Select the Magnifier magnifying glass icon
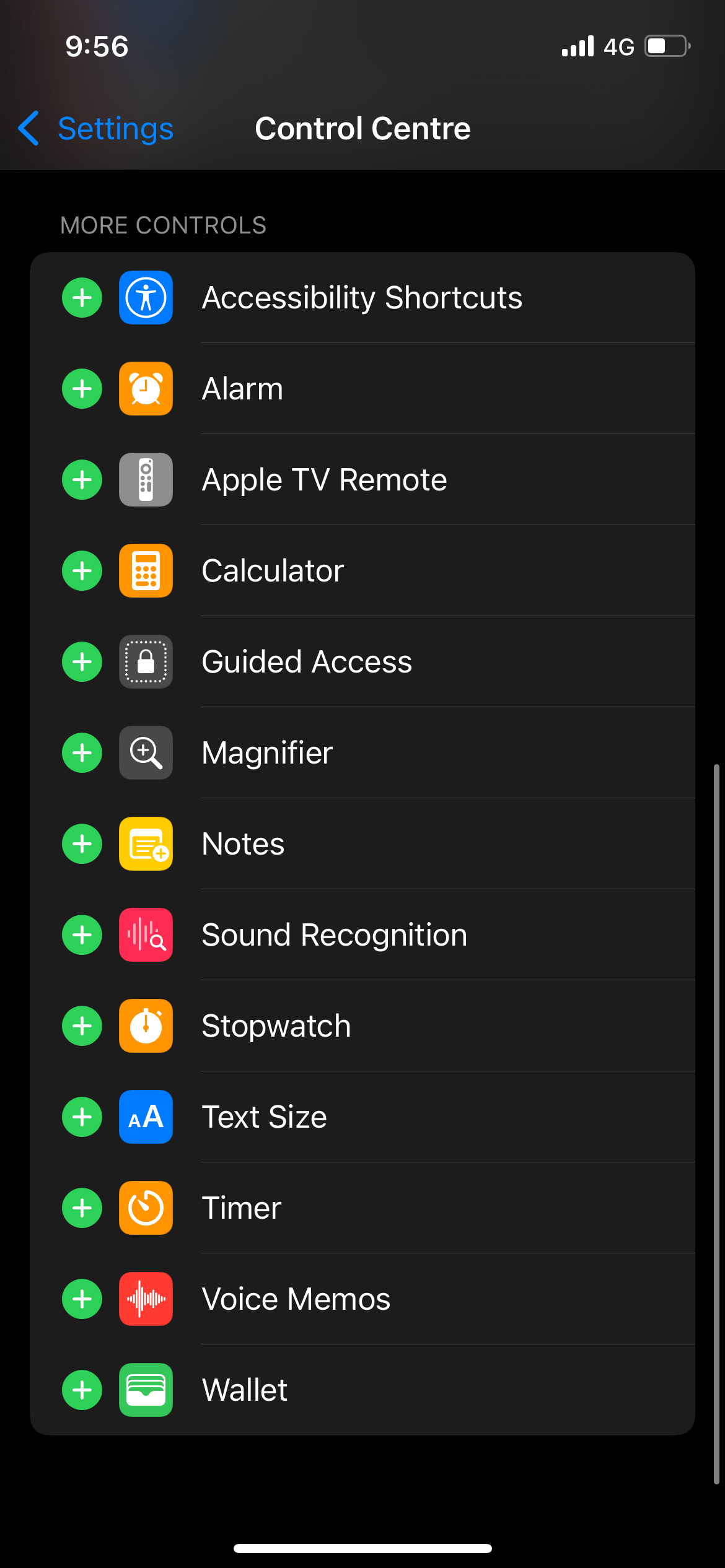This screenshot has width=725, height=1568. 145,752
